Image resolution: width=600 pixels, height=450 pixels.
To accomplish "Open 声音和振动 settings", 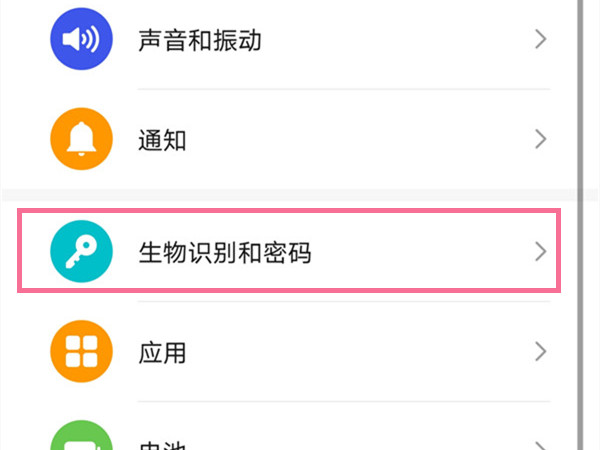I will point(206,40).
